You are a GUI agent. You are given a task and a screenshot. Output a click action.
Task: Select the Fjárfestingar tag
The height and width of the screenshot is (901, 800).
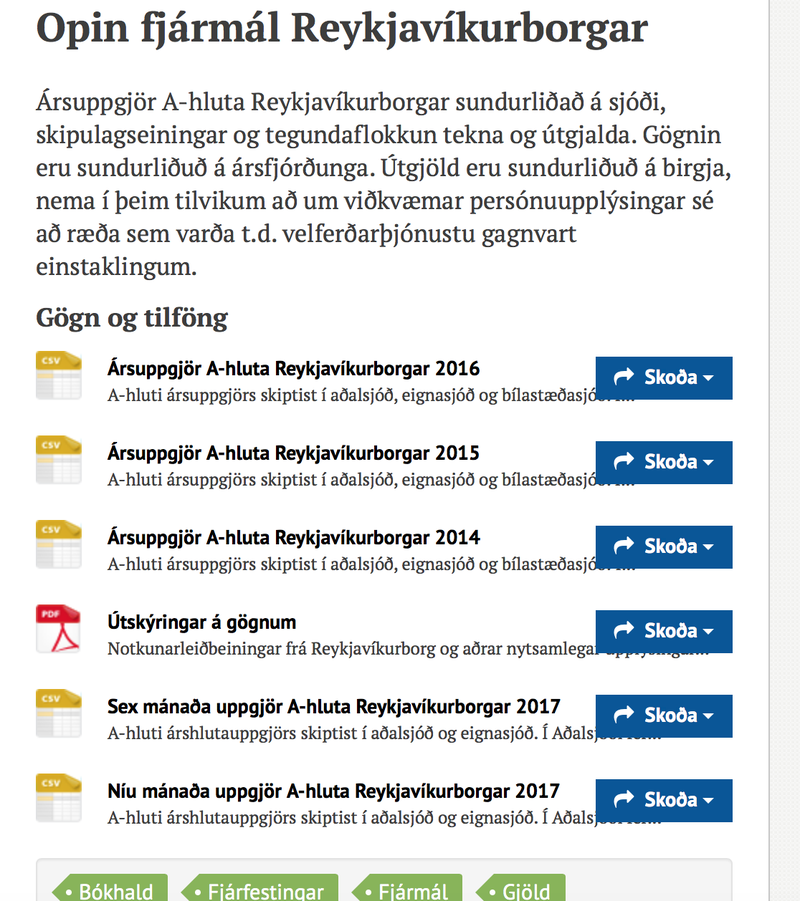262,890
